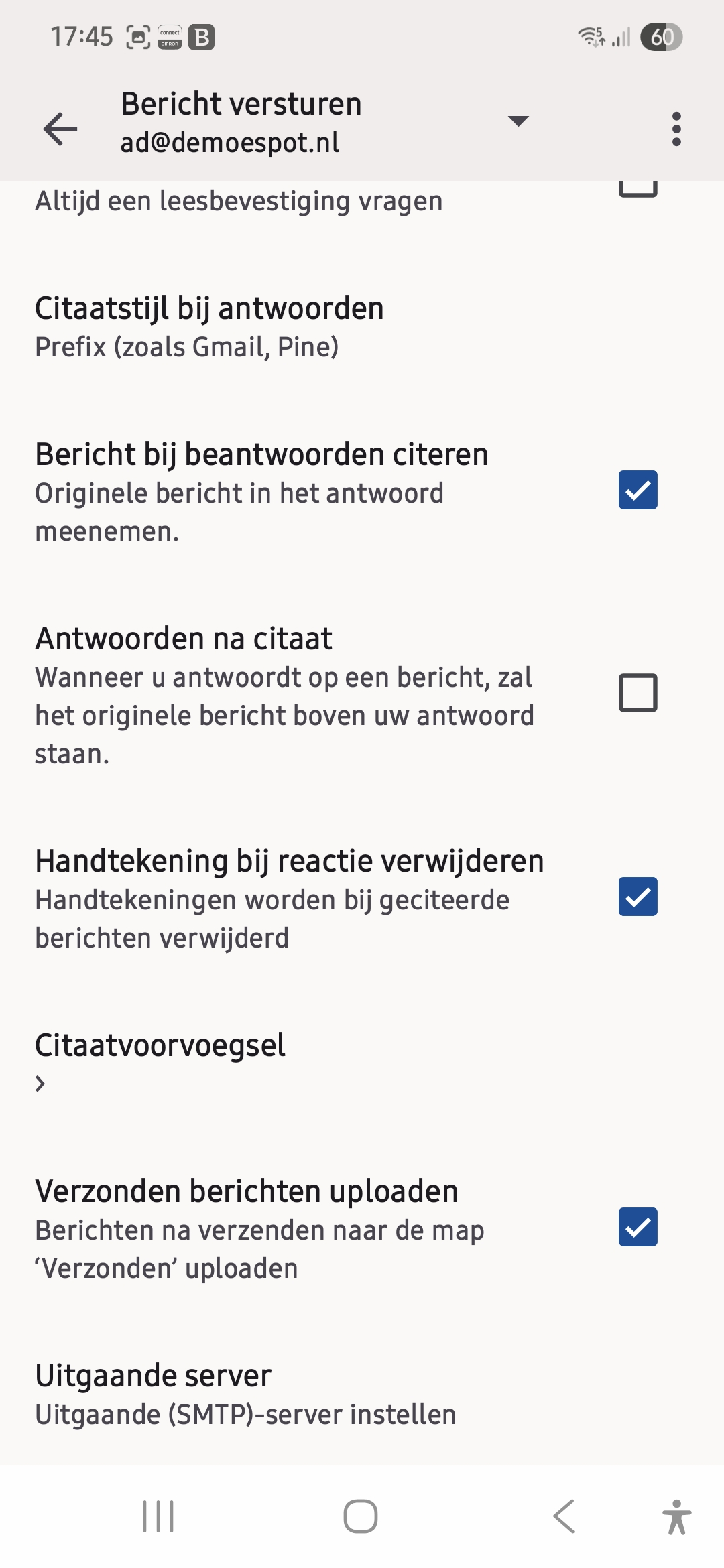Viewport: 724px width, 1568px height.
Task: Tap the system home button
Action: coord(361,1516)
